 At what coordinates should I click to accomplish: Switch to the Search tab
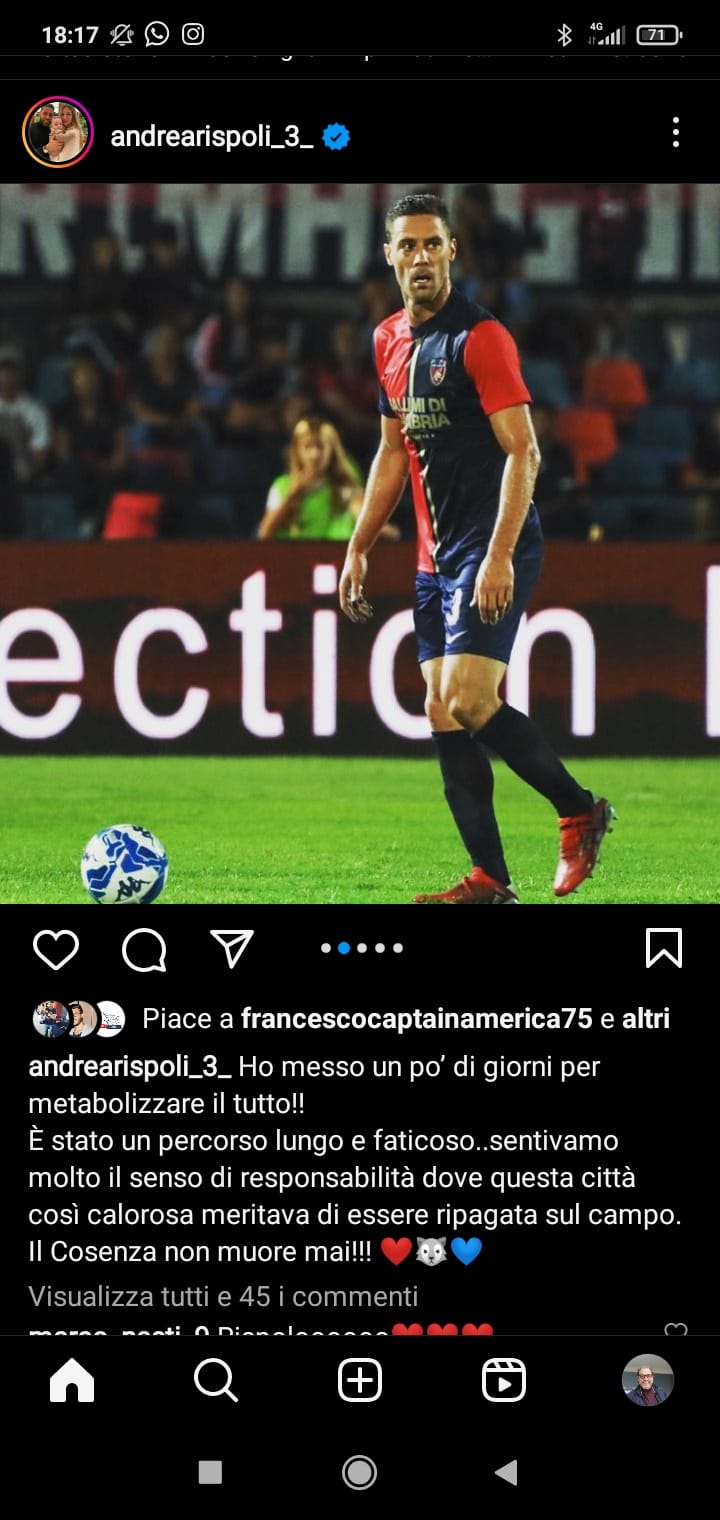(x=216, y=1381)
